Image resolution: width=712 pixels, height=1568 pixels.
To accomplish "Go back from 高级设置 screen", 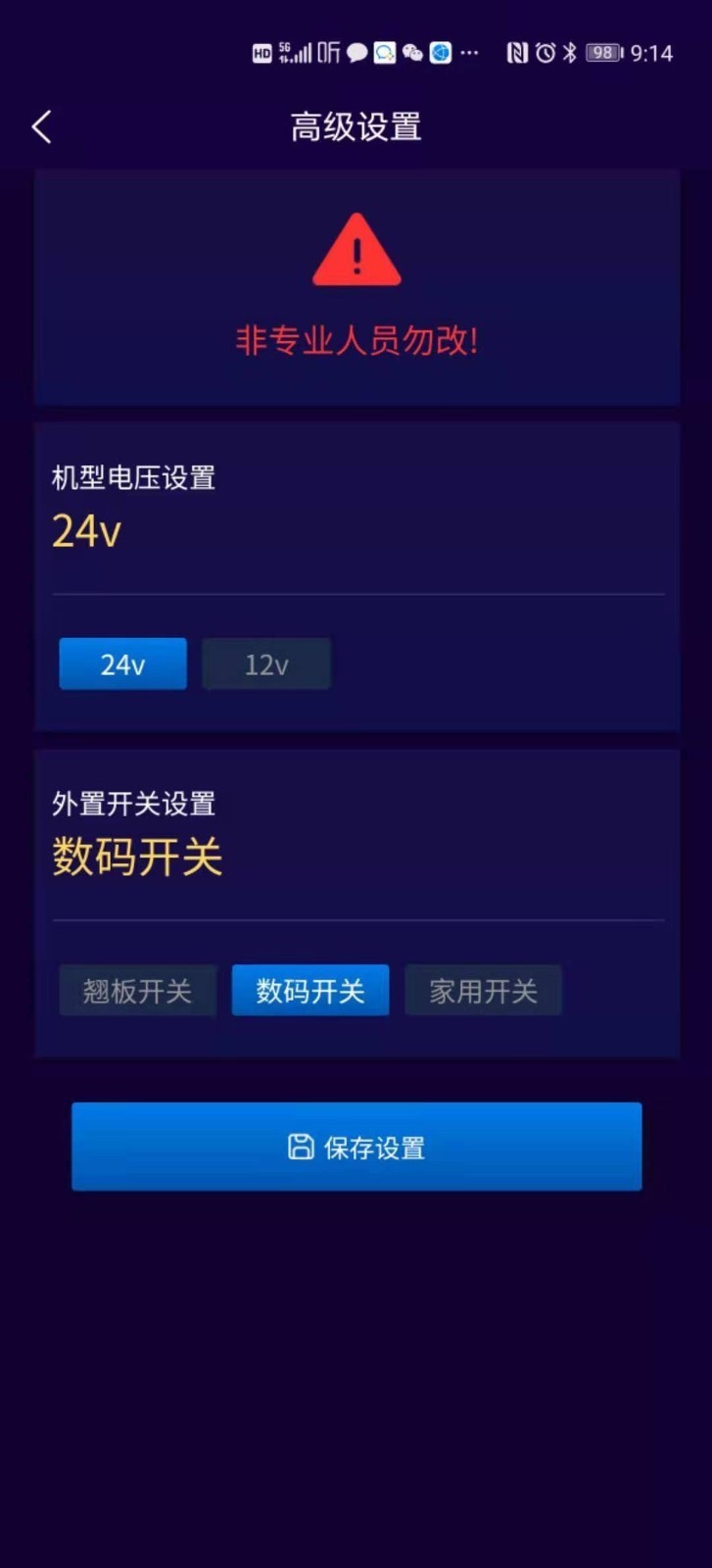I will click(x=41, y=126).
